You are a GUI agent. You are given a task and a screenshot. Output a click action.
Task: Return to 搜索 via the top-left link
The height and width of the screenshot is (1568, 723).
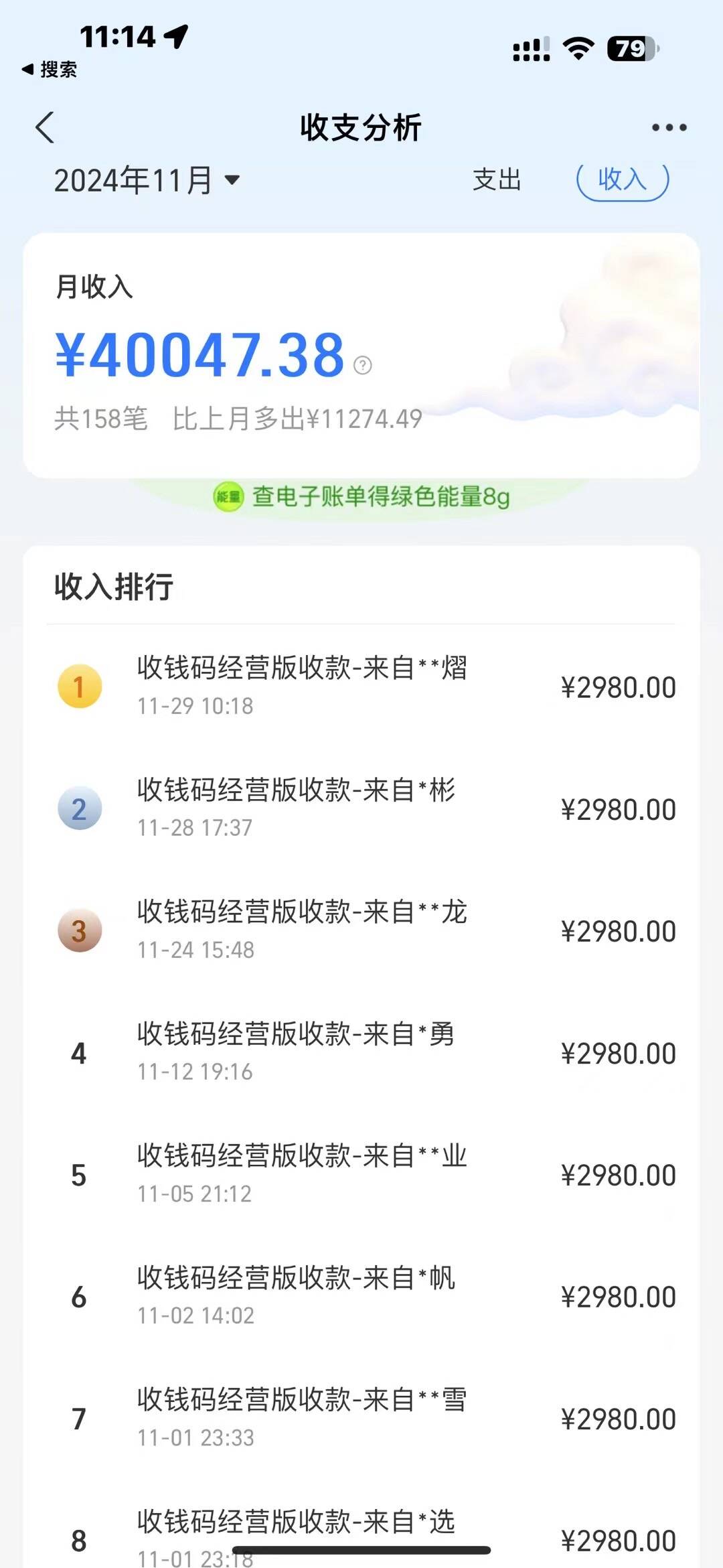[50, 68]
